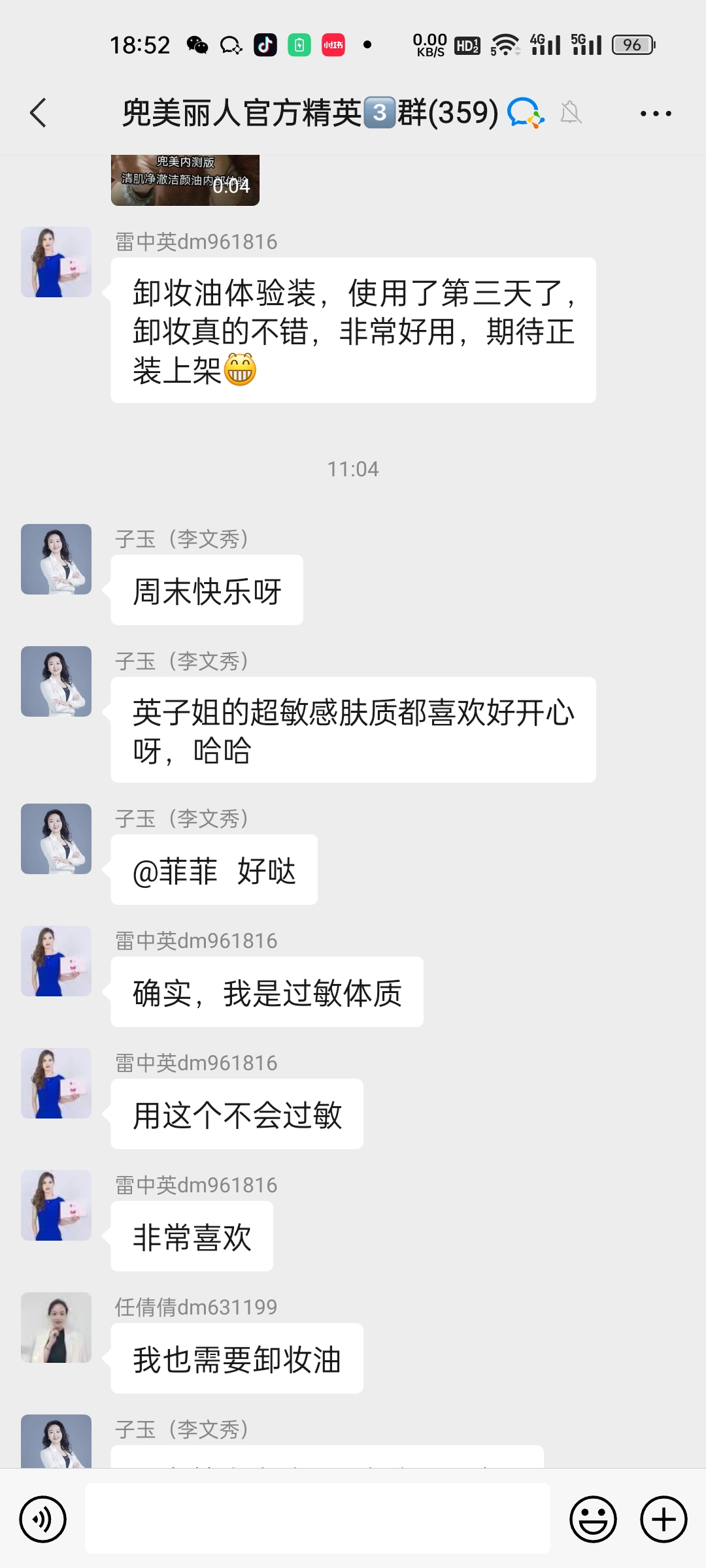Open 子玉's avatar beside 周末快乐呀
This screenshot has height=1568, width=706.
point(56,559)
